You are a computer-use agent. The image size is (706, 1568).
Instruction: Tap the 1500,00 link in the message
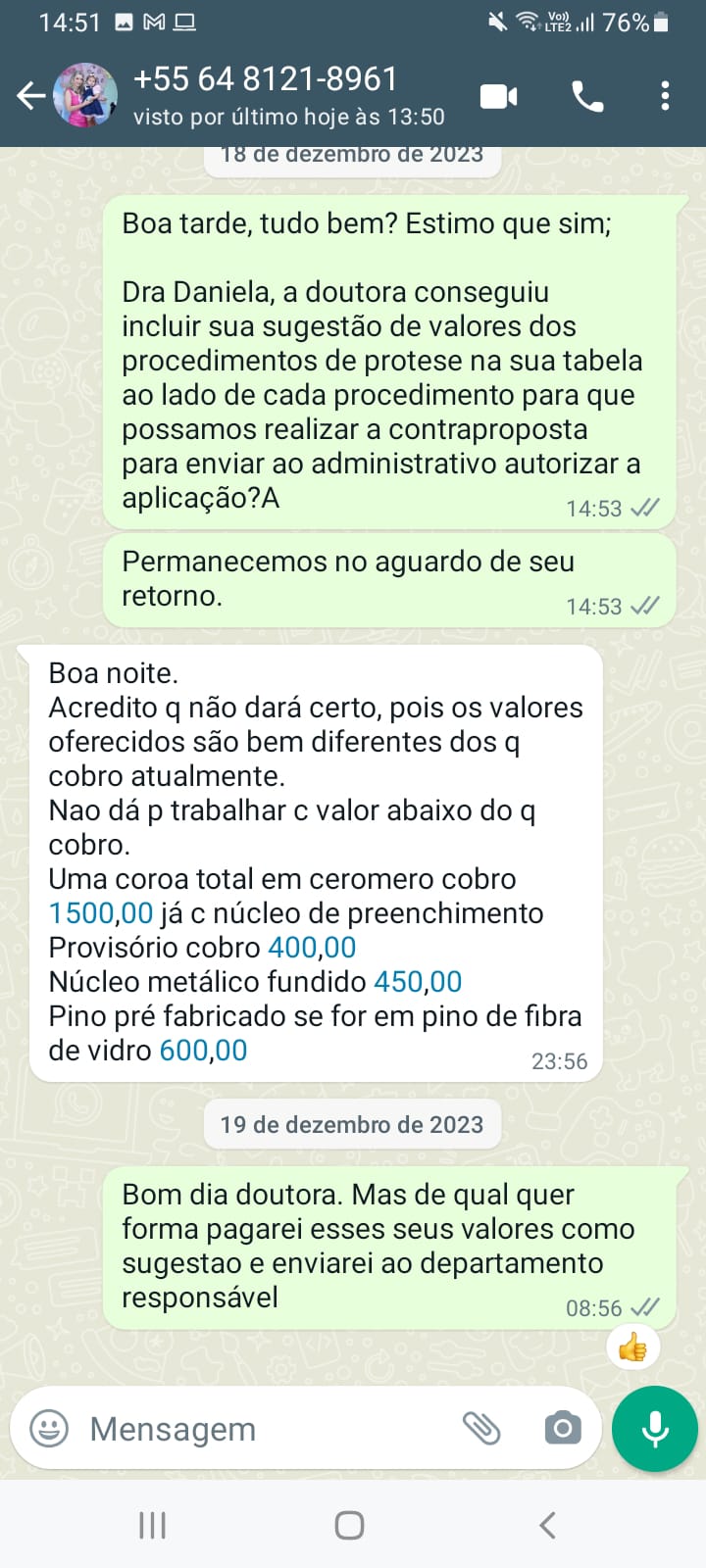[x=101, y=913]
